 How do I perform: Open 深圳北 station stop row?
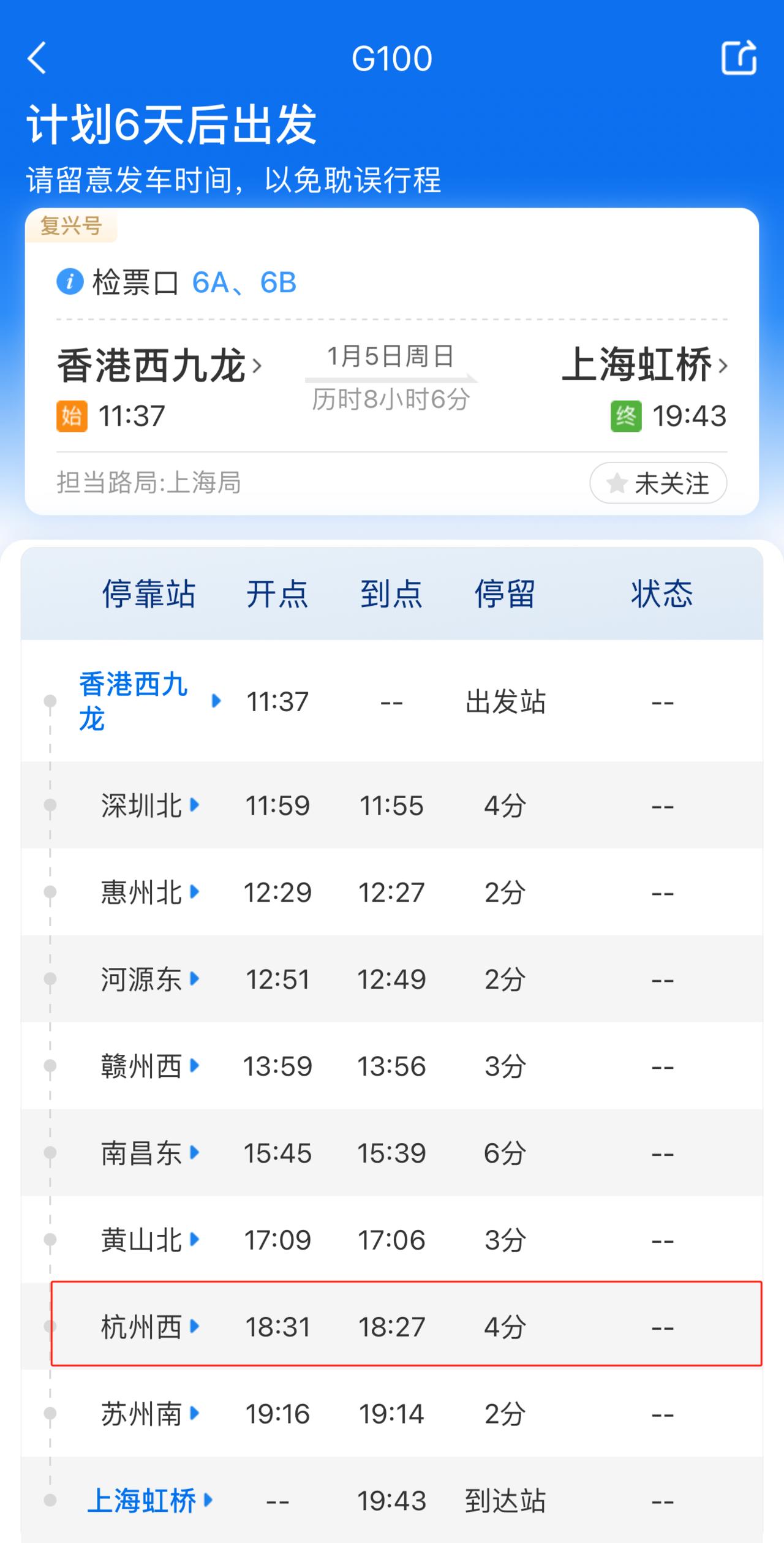pos(150,805)
